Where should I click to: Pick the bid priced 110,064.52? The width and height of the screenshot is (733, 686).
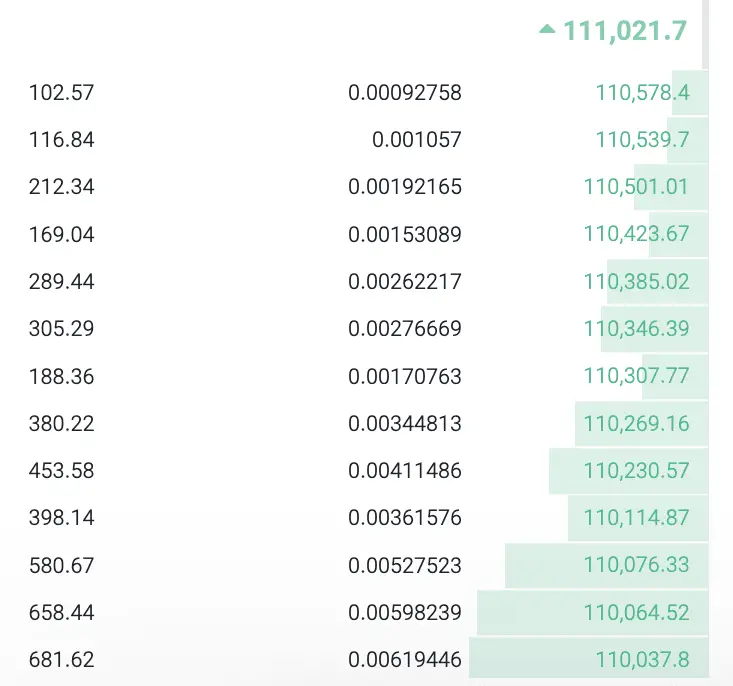636,613
